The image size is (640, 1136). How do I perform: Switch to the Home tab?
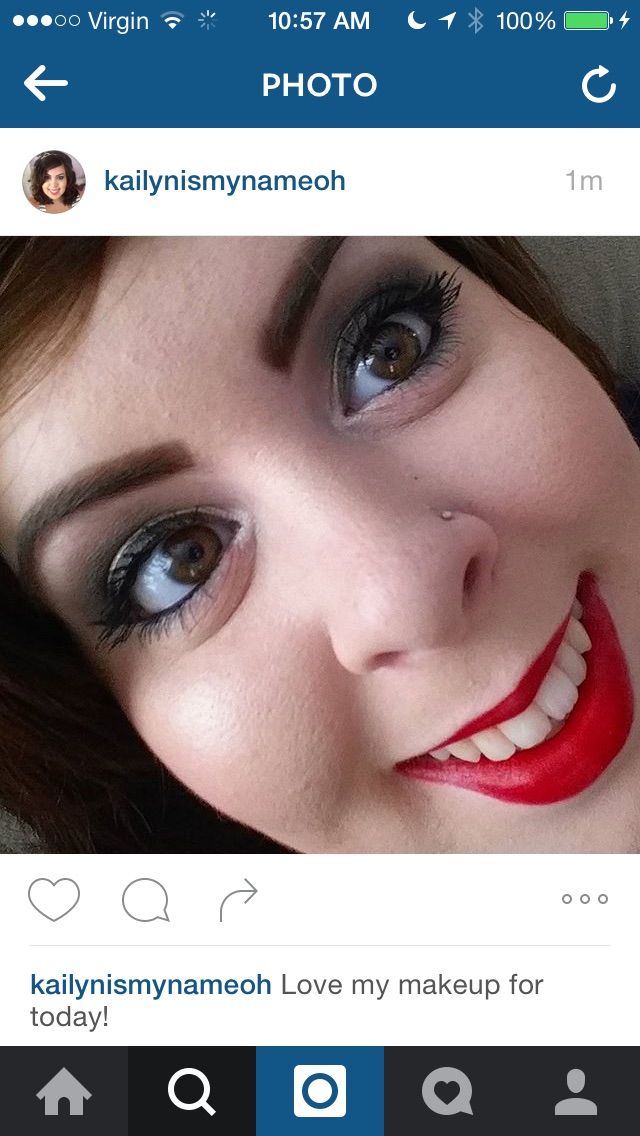click(64, 1091)
